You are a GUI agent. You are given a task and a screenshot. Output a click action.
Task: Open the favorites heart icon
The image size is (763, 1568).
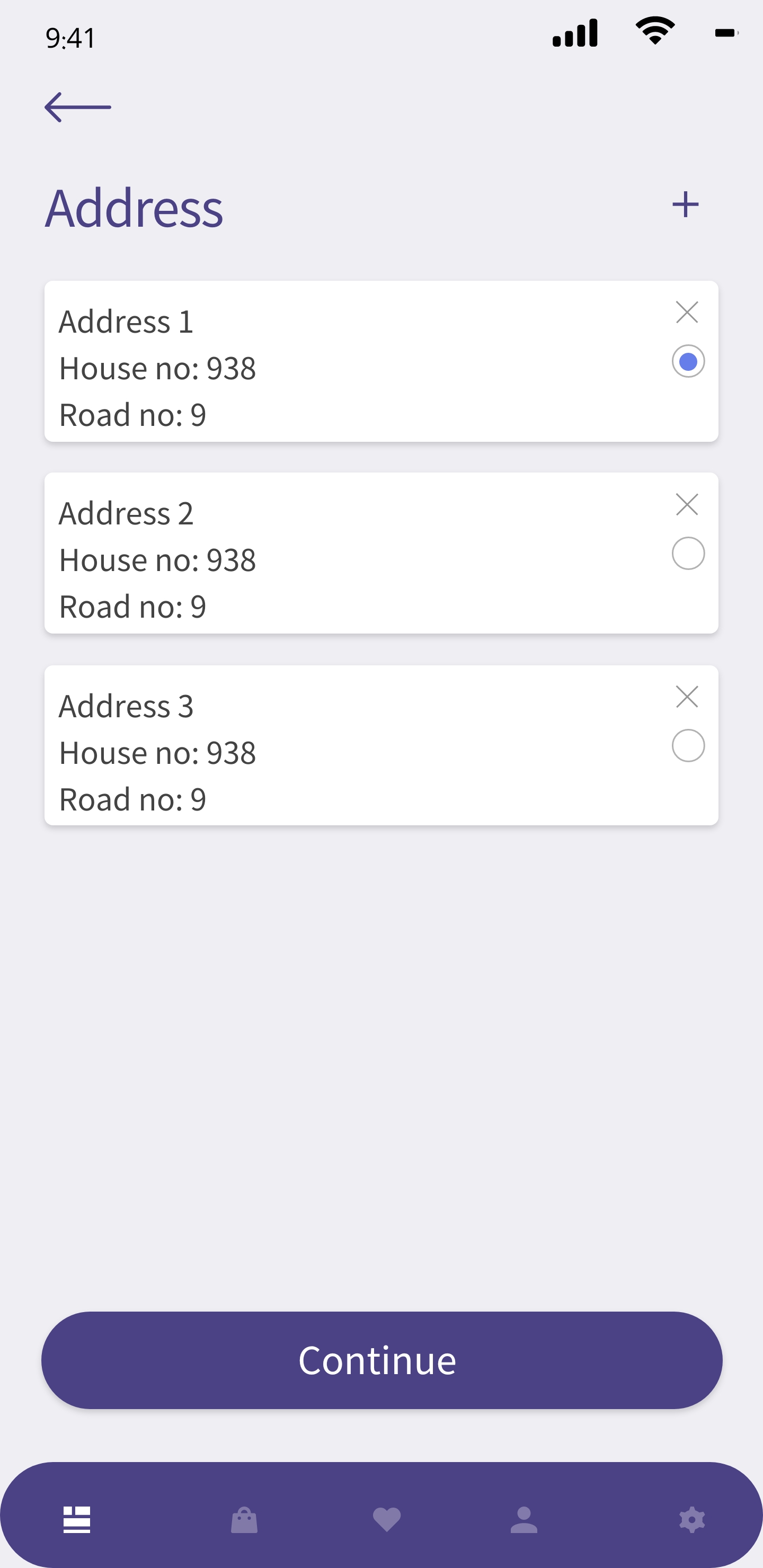[x=387, y=1520]
